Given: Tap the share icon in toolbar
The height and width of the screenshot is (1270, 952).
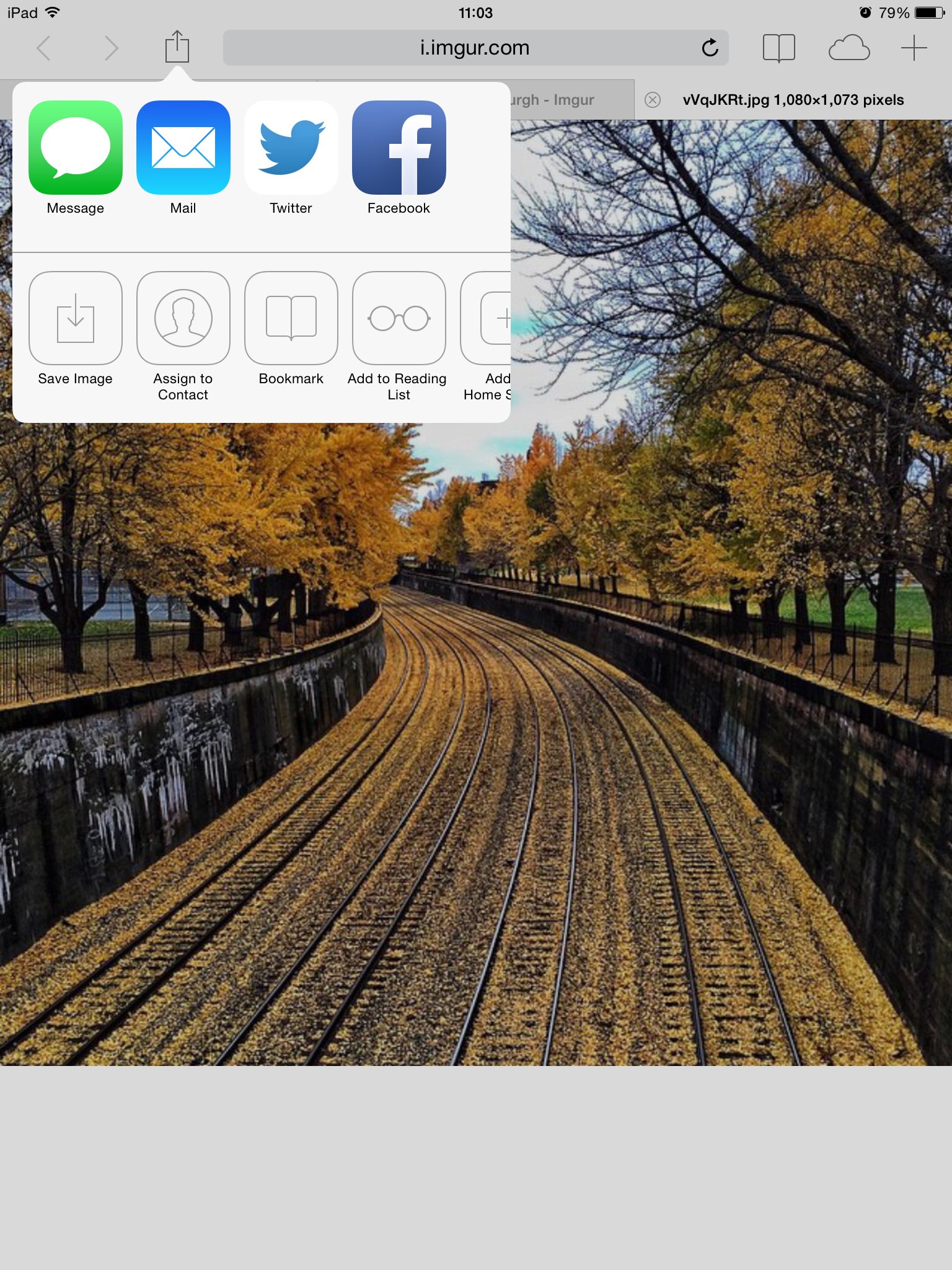Looking at the screenshot, I should point(177,47).
